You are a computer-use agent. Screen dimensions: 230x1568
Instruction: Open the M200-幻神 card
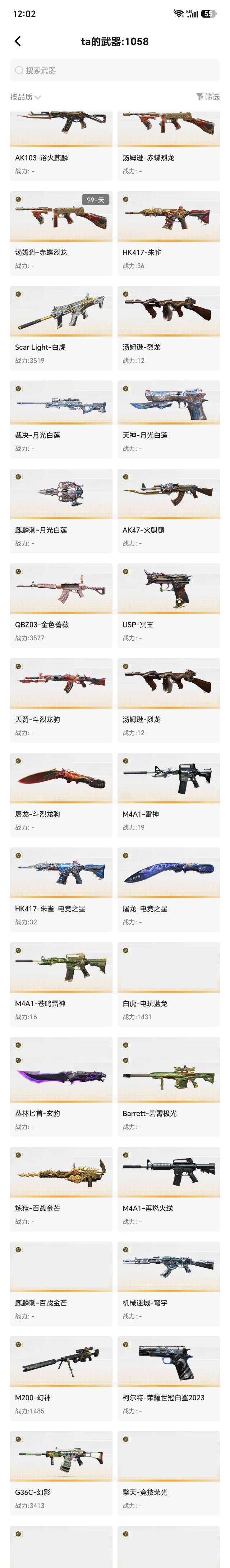pos(61,1378)
